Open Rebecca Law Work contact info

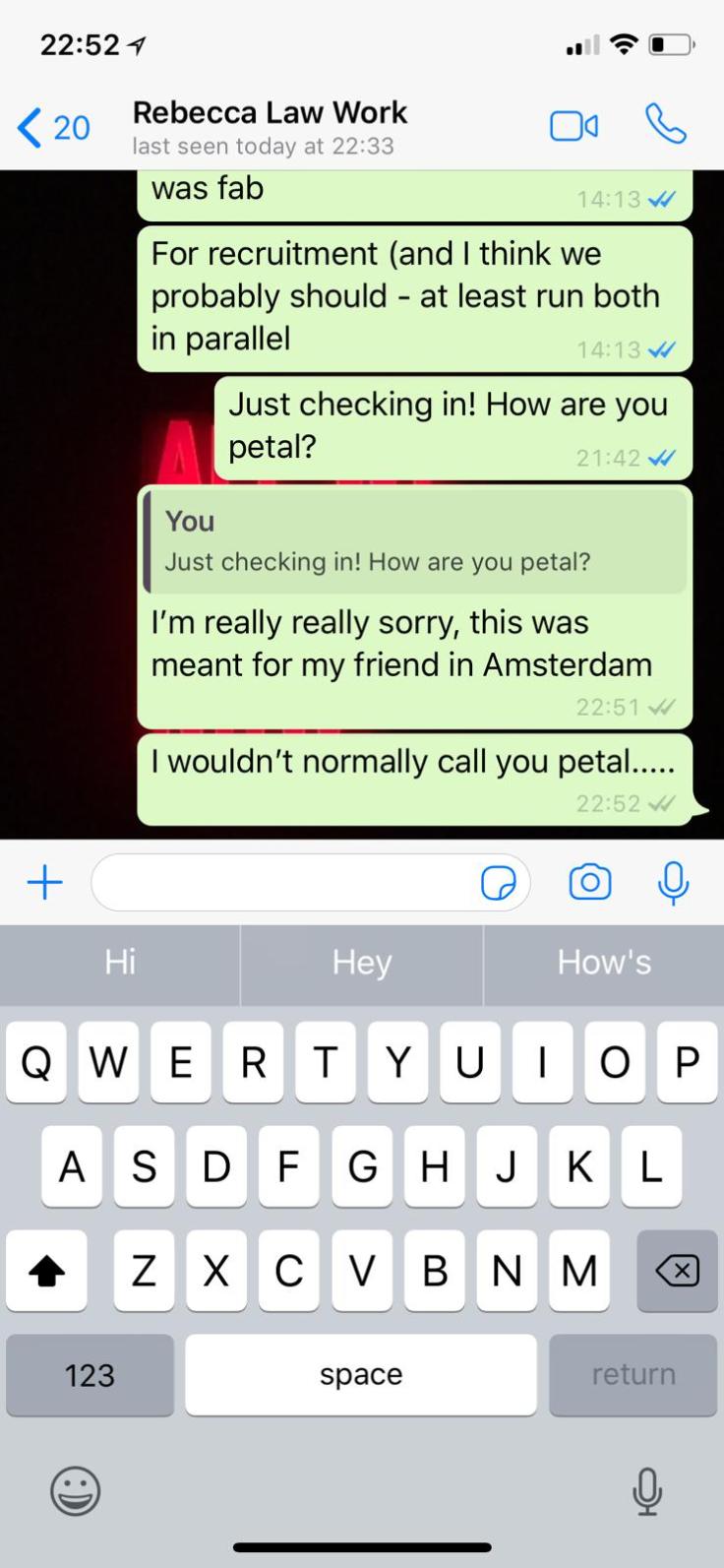click(270, 127)
